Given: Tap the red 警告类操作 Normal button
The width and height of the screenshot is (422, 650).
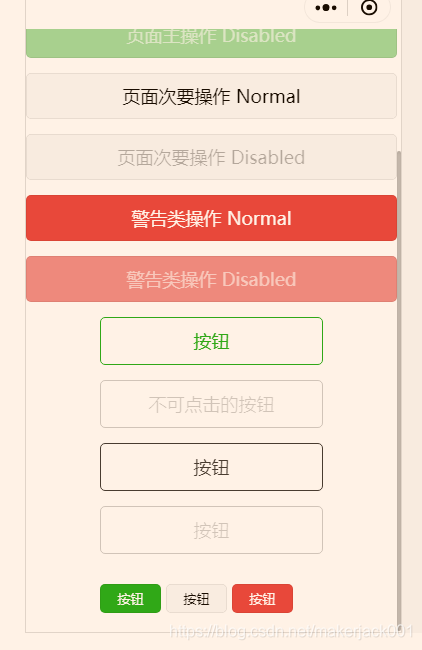Looking at the screenshot, I should (x=211, y=218).
